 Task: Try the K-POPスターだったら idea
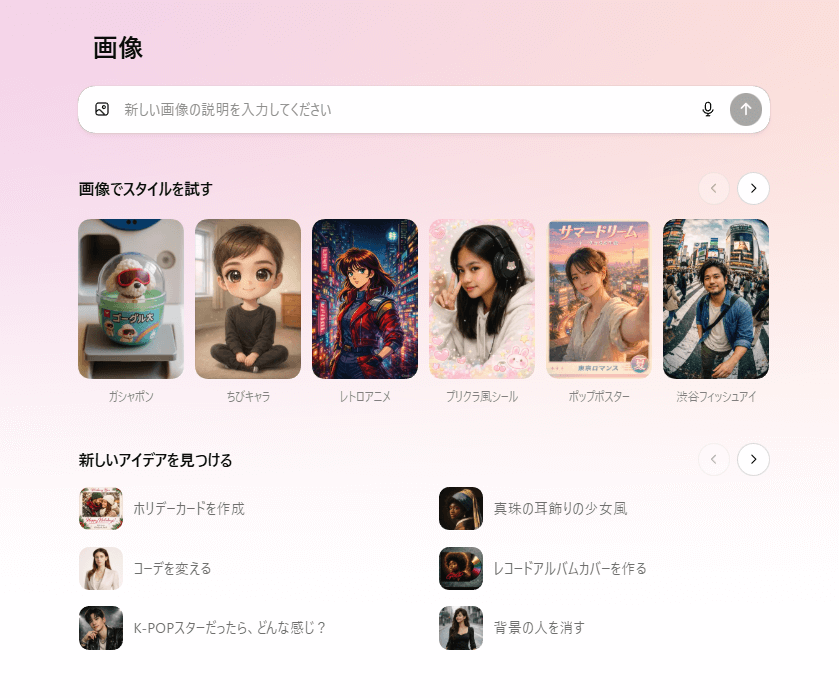coord(230,628)
